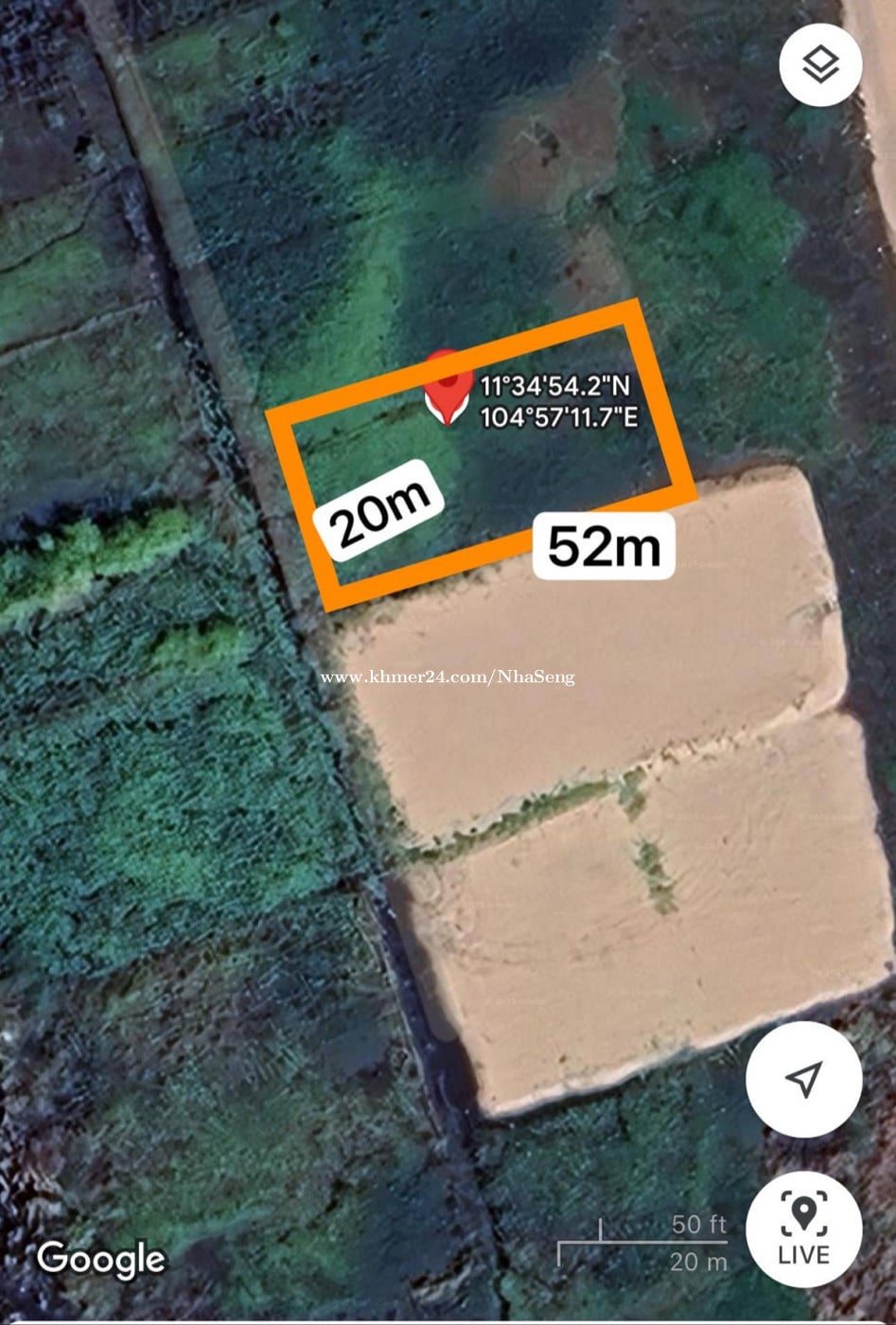Start Live View navigation
The width and height of the screenshot is (896, 1325).
pyautogui.click(x=803, y=1229)
